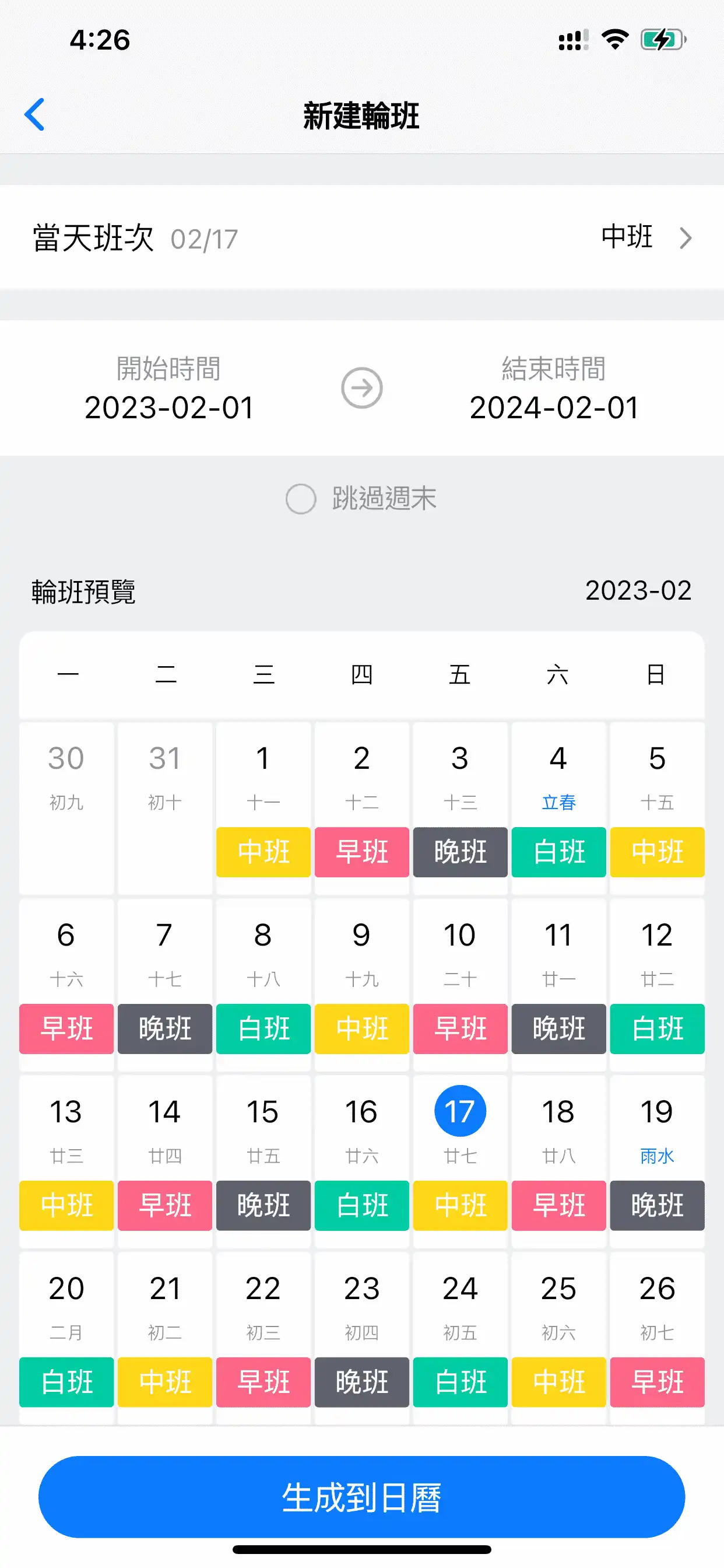724x1568 pixels.
Task: Select February 14 calendar day
Action: click(x=164, y=1132)
